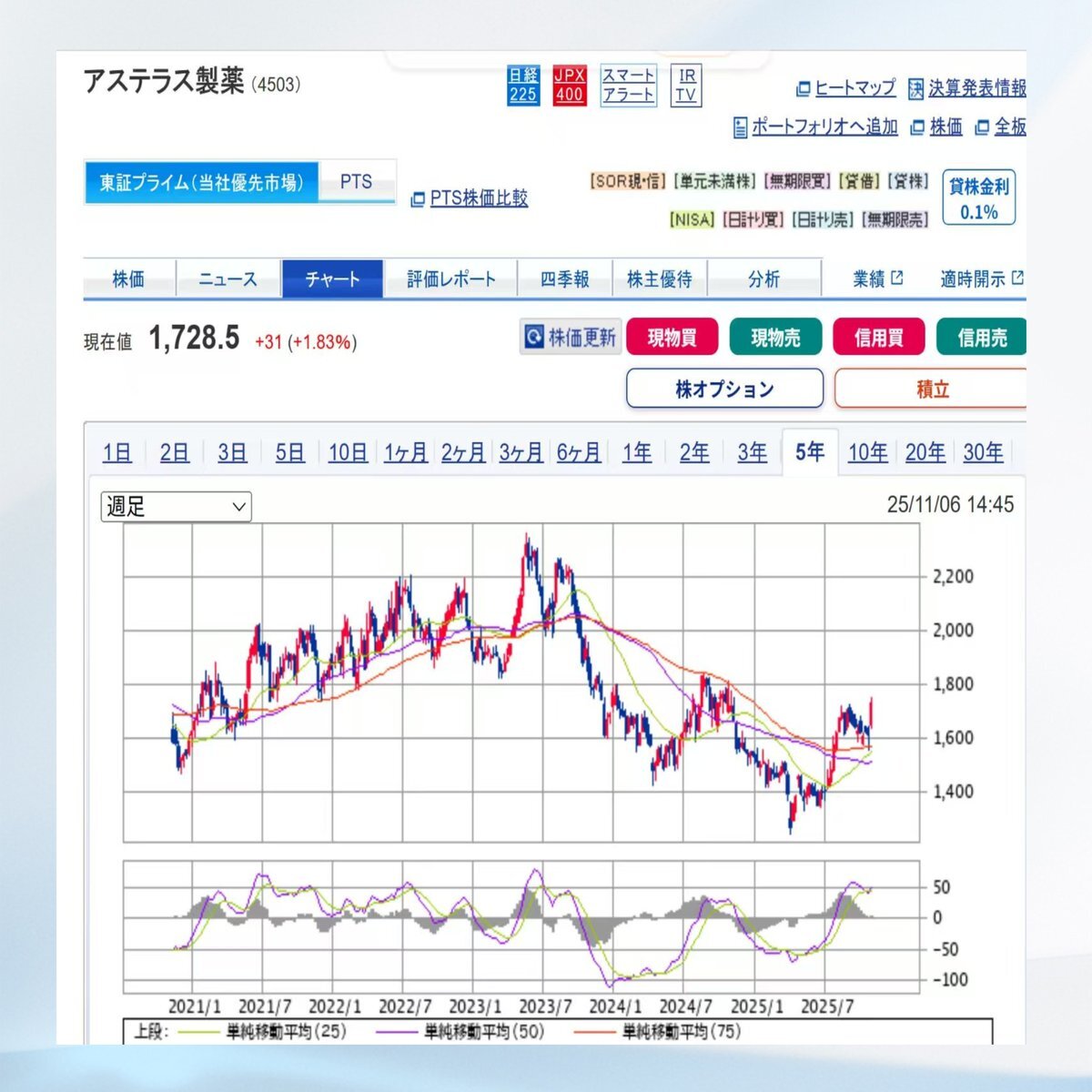The image size is (1092, 1092).
Task: Open the 業績 external tab
Action: tap(877, 279)
